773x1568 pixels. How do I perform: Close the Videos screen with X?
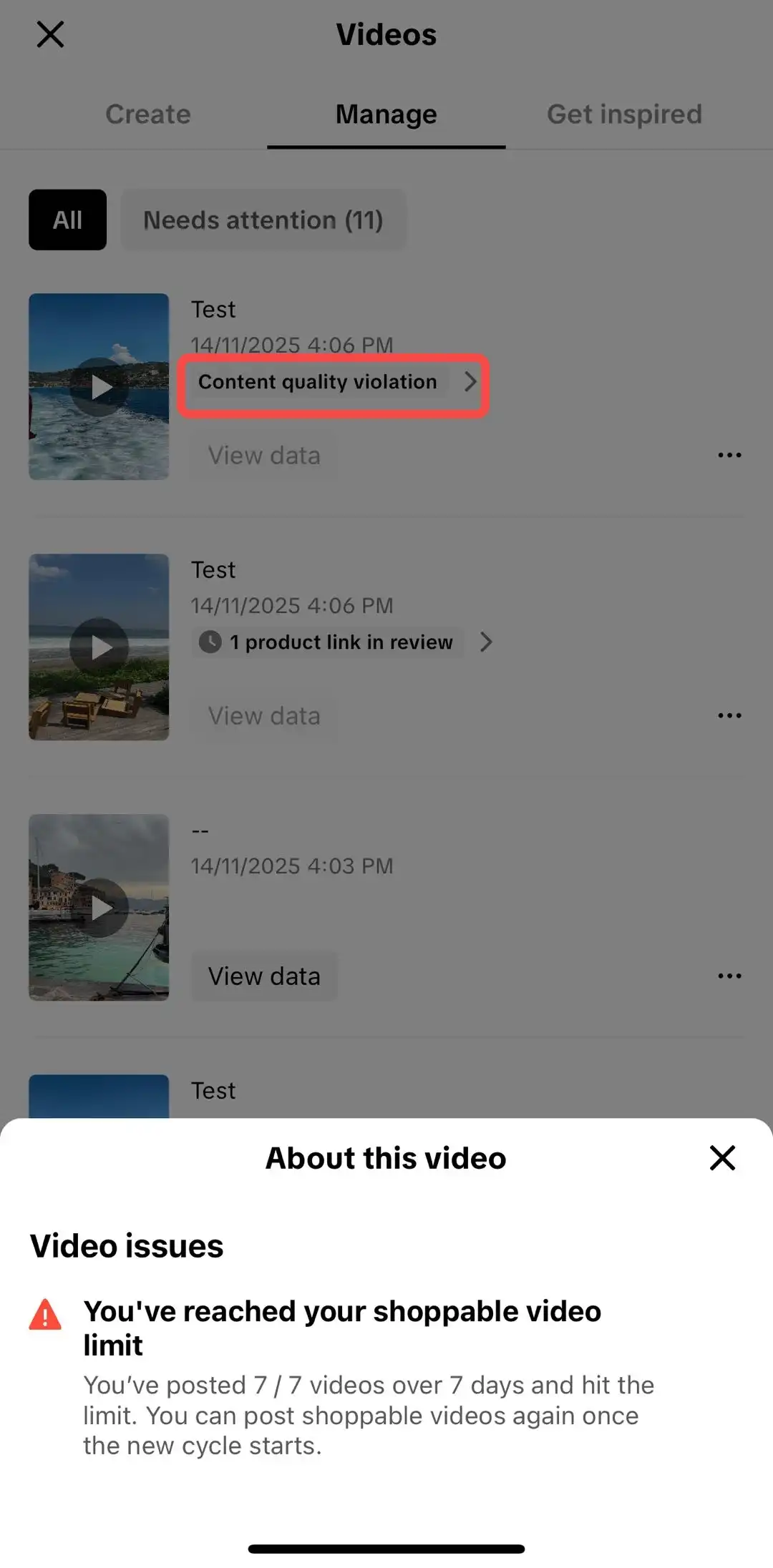[x=50, y=34]
